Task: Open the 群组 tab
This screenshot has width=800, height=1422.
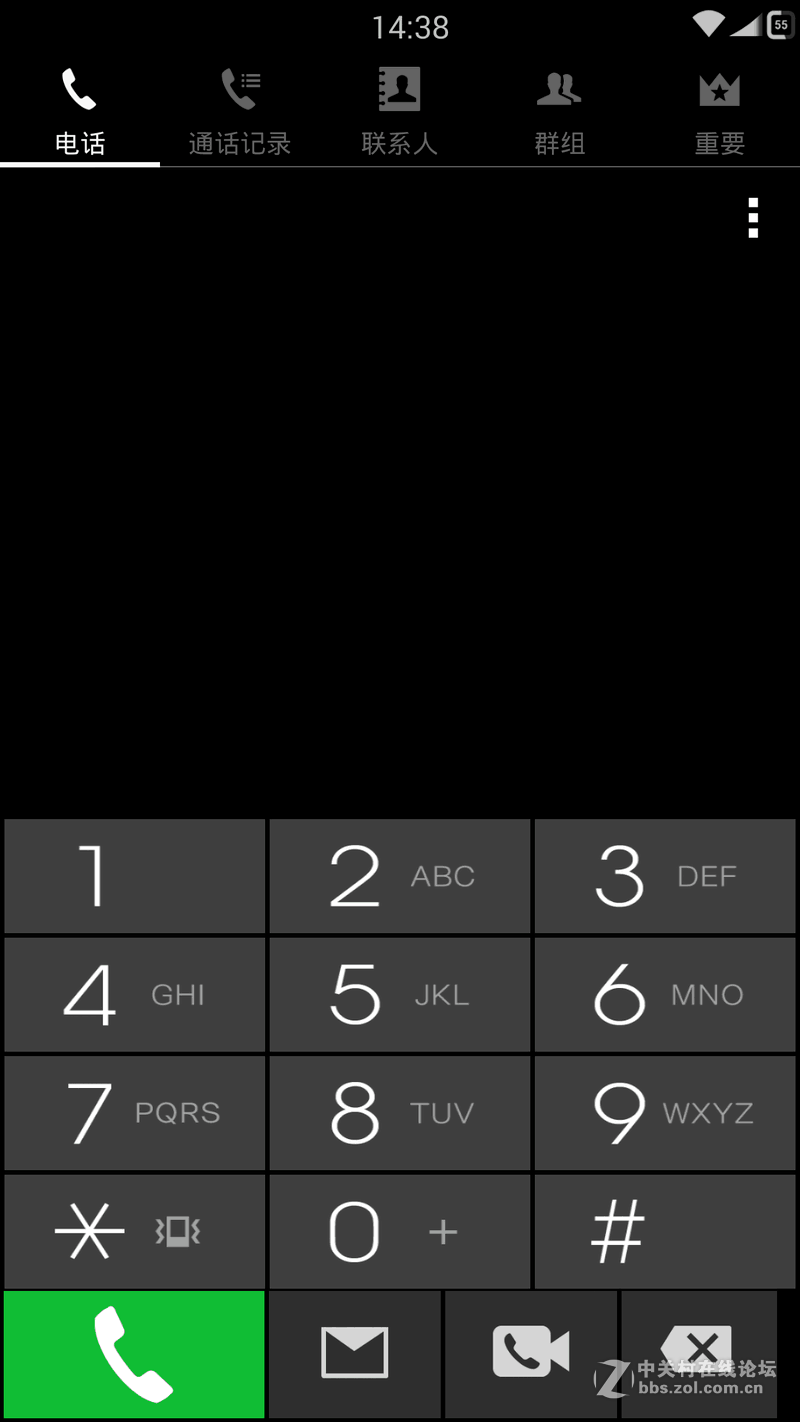Action: pyautogui.click(x=560, y=112)
